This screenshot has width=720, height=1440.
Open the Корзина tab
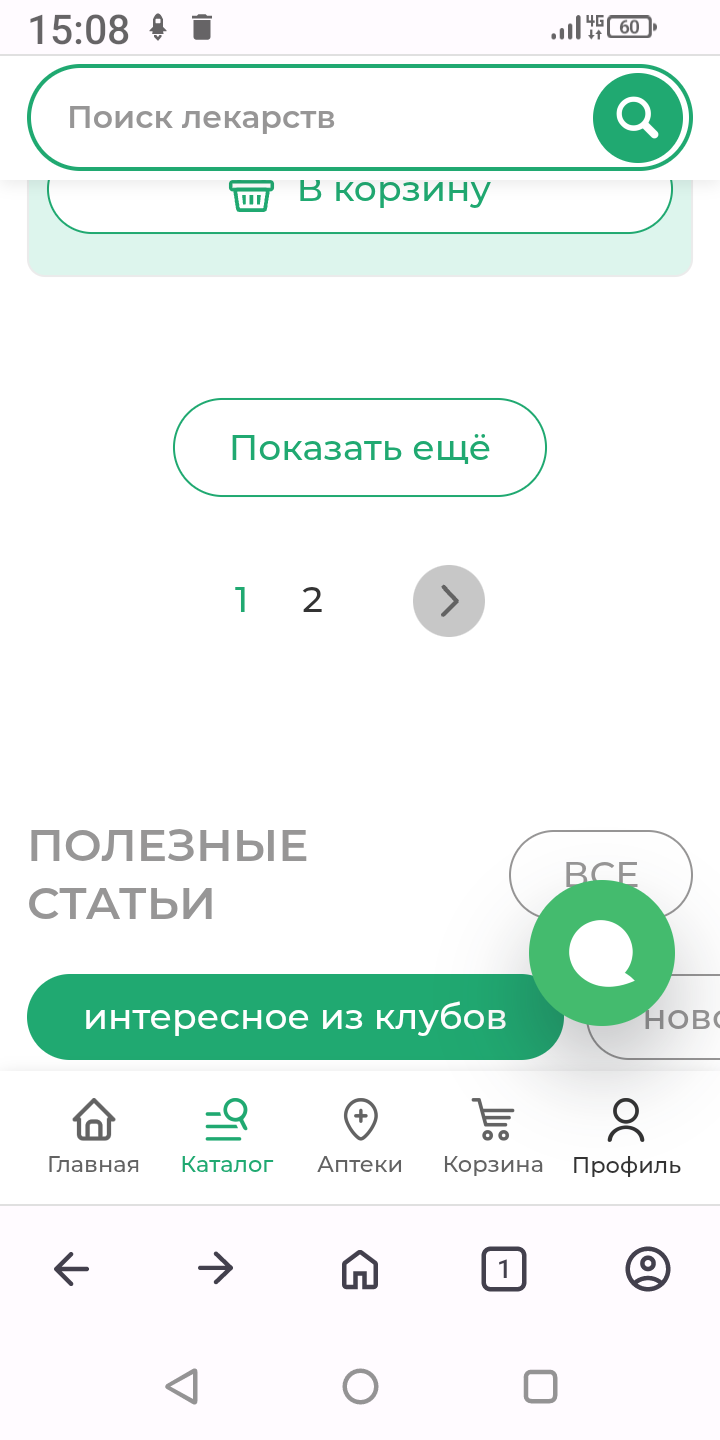click(493, 1136)
